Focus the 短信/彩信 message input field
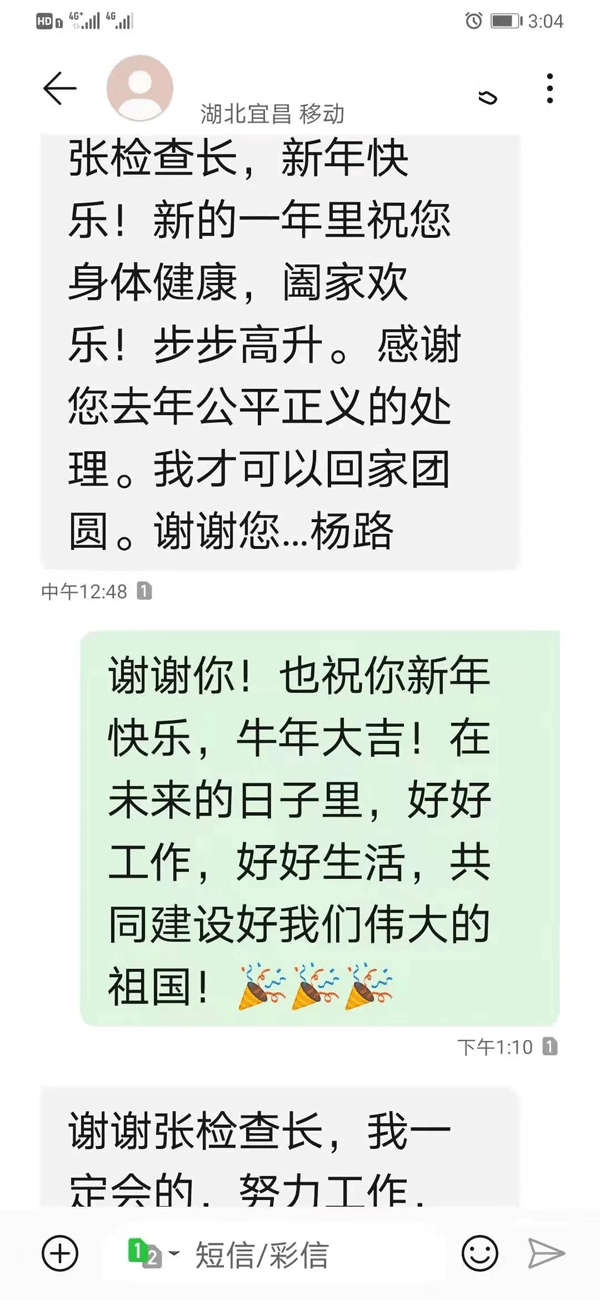600x1300 pixels. (300, 1253)
